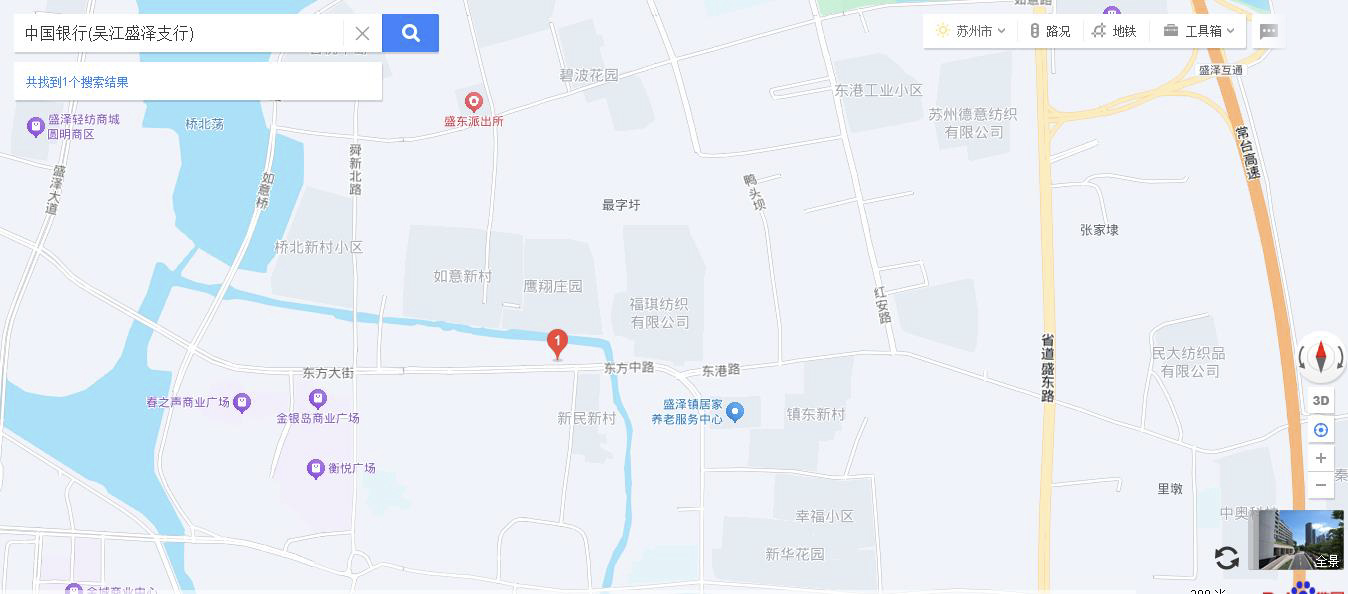Tap the 盛泽镇居家养老服务中心 map marker

pyautogui.click(x=735, y=412)
